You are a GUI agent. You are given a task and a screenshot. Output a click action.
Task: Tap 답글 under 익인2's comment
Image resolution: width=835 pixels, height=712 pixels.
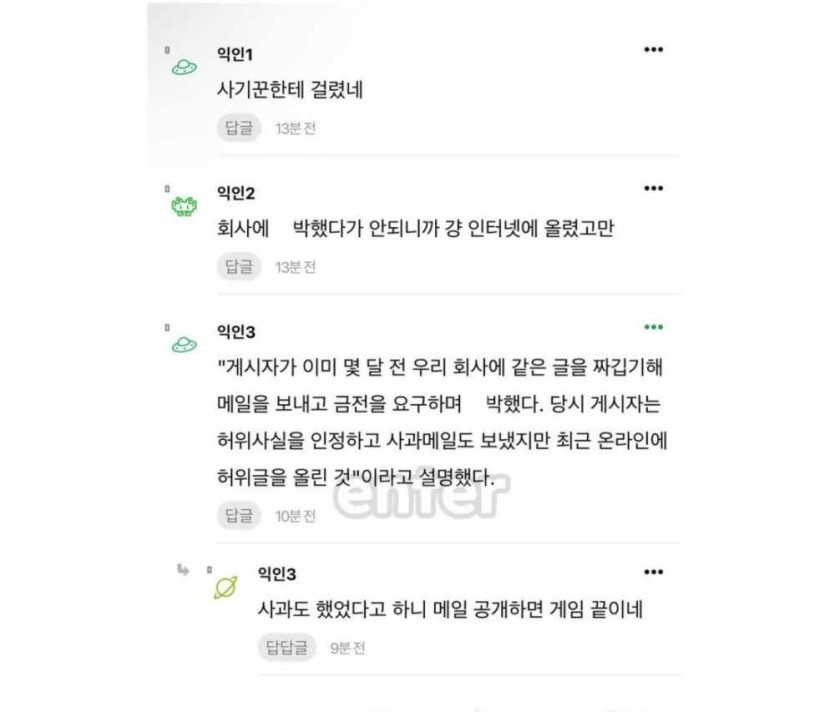(239, 267)
